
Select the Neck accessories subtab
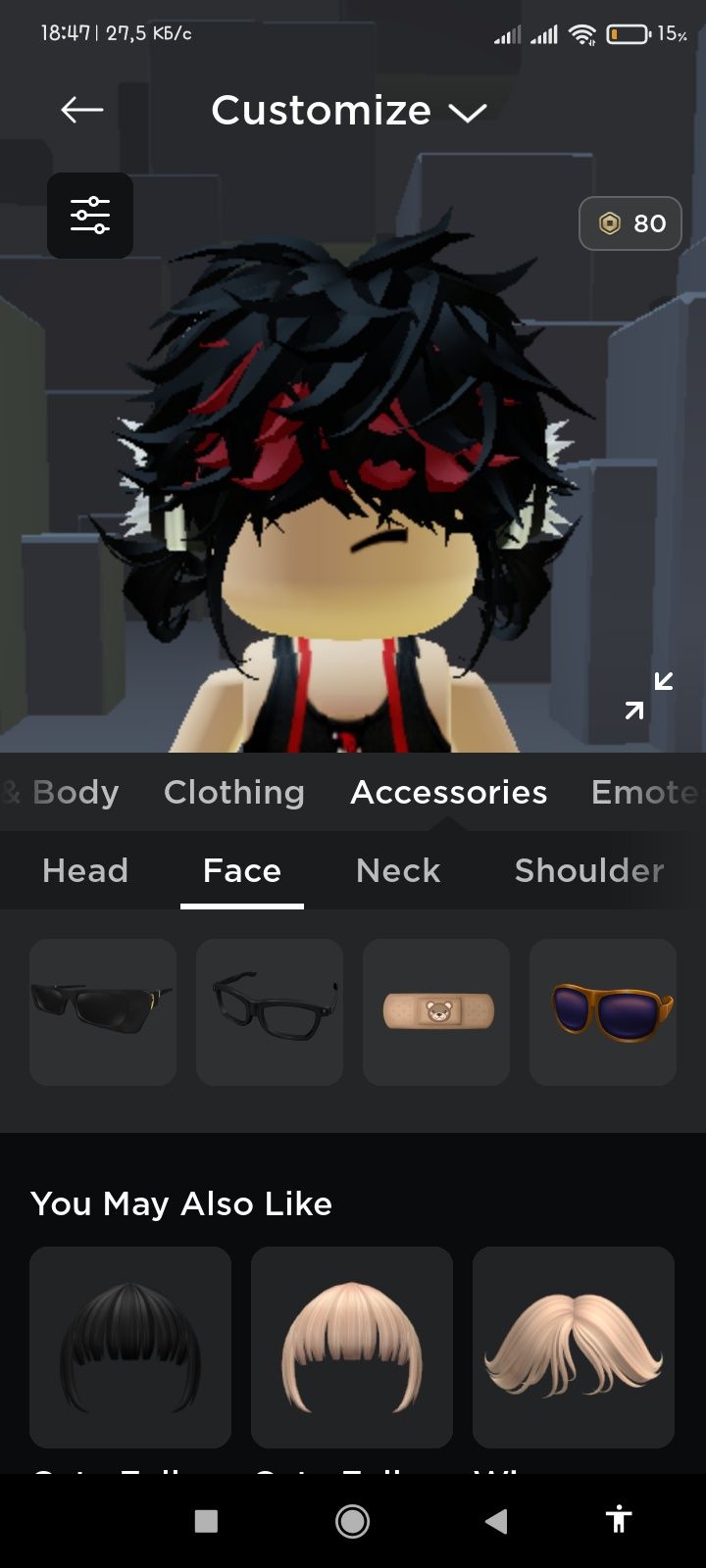[398, 870]
